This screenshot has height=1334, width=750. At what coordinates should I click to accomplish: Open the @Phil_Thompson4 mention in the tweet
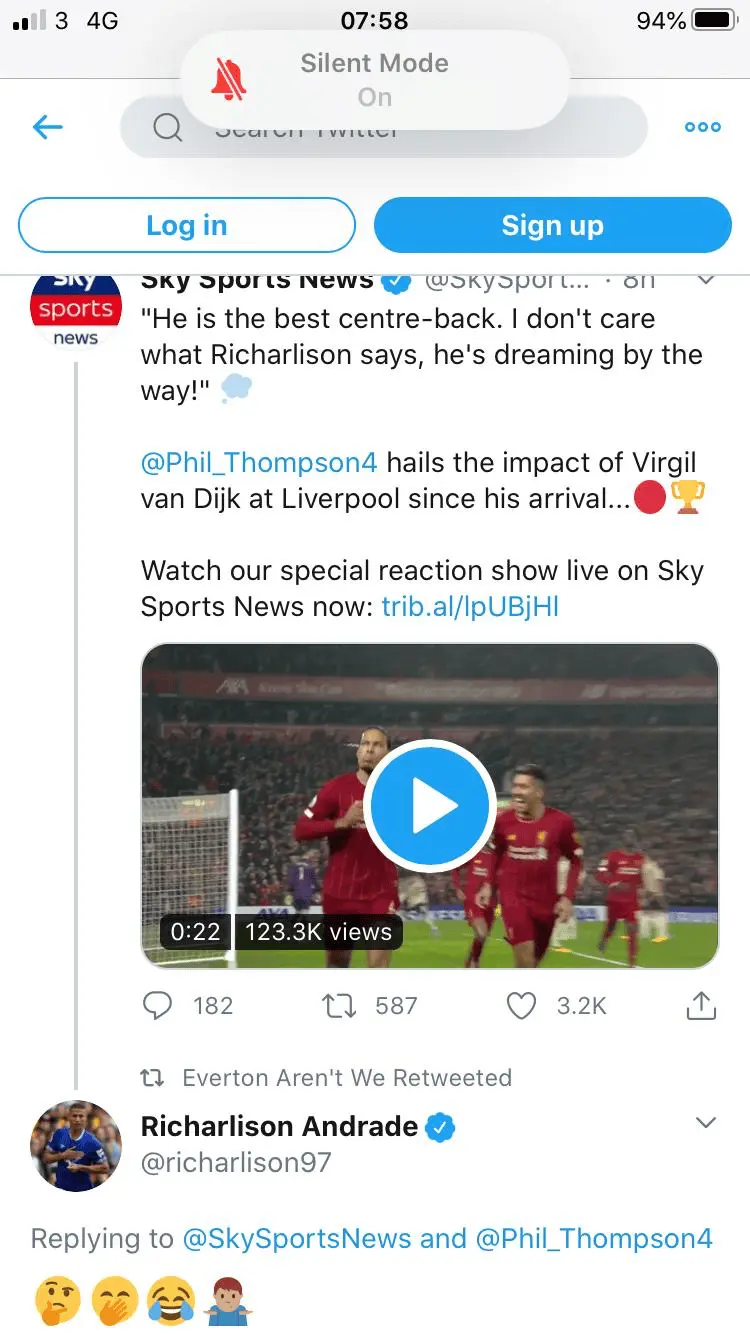tap(259, 463)
